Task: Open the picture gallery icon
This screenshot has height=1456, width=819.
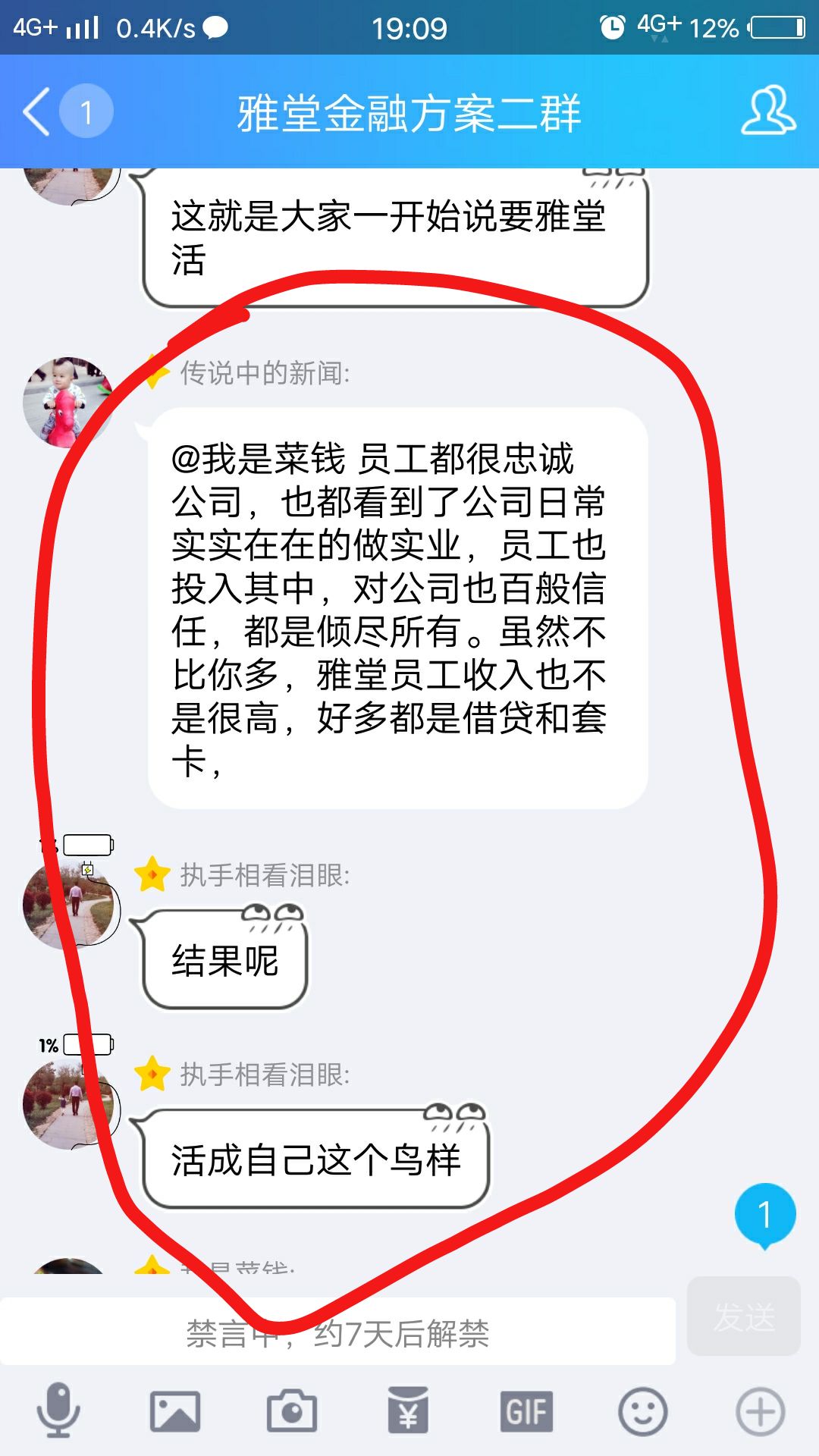Action: 175,1411
